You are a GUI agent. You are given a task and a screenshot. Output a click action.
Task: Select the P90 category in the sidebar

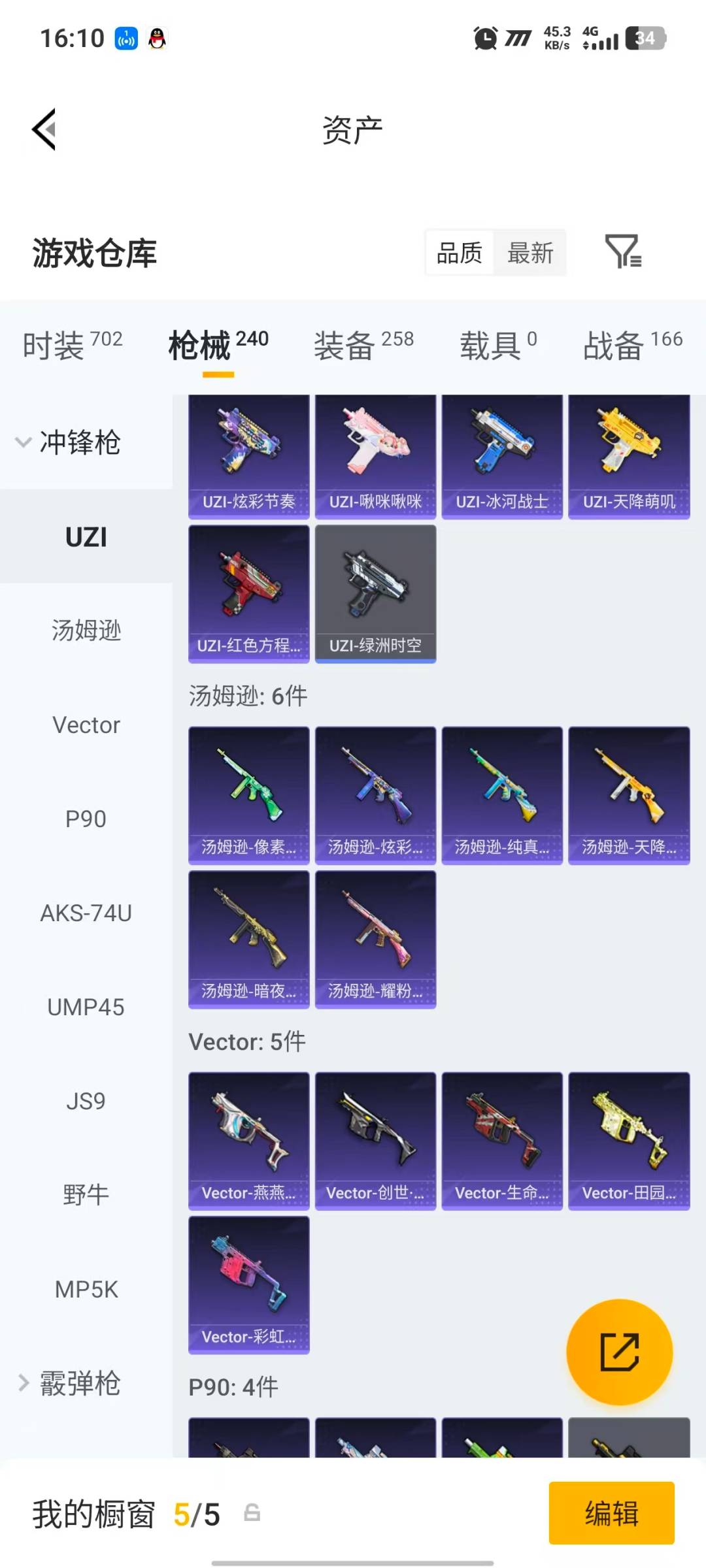(x=86, y=819)
